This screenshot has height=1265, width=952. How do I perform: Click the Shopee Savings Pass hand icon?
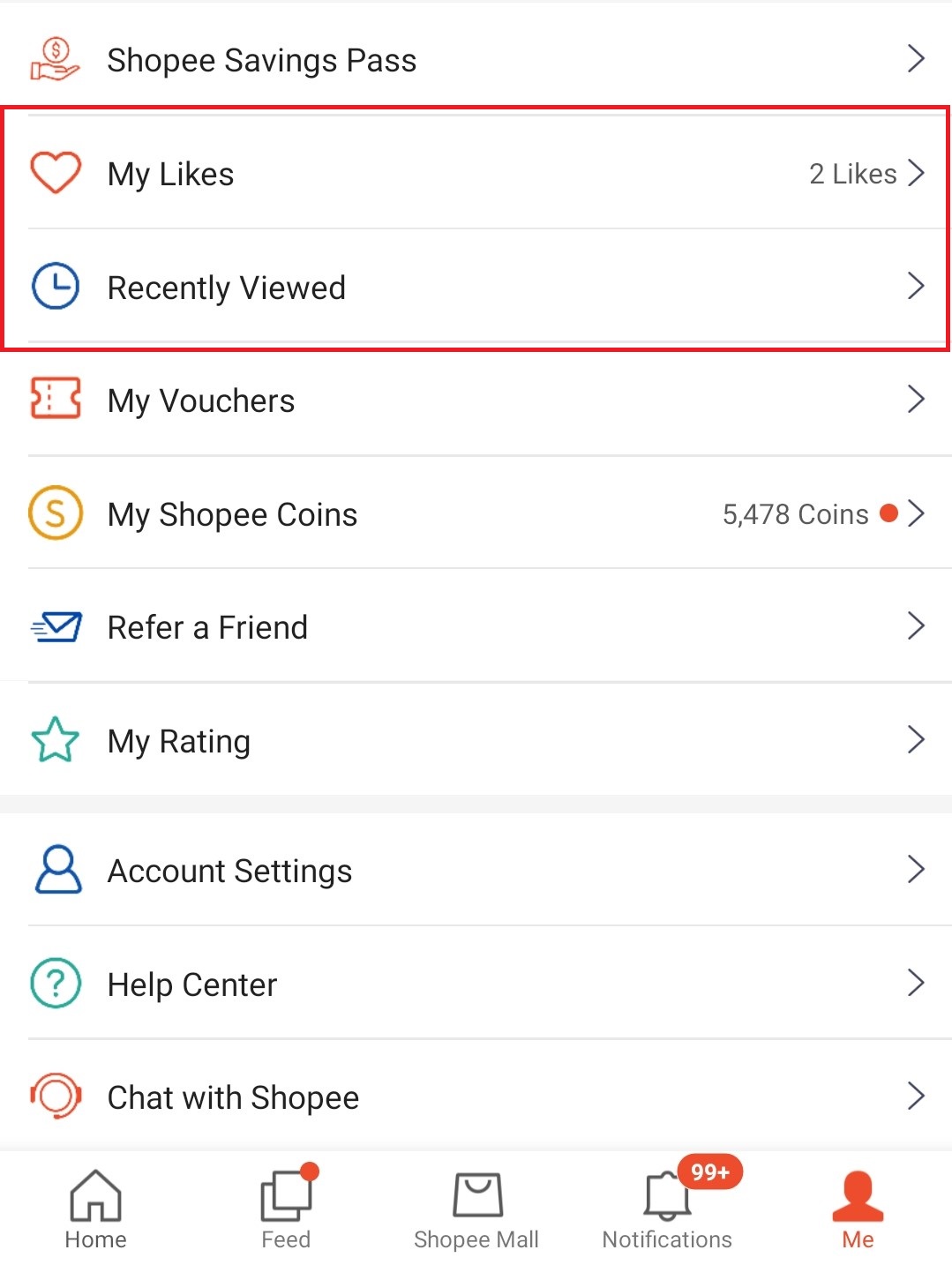tap(55, 58)
